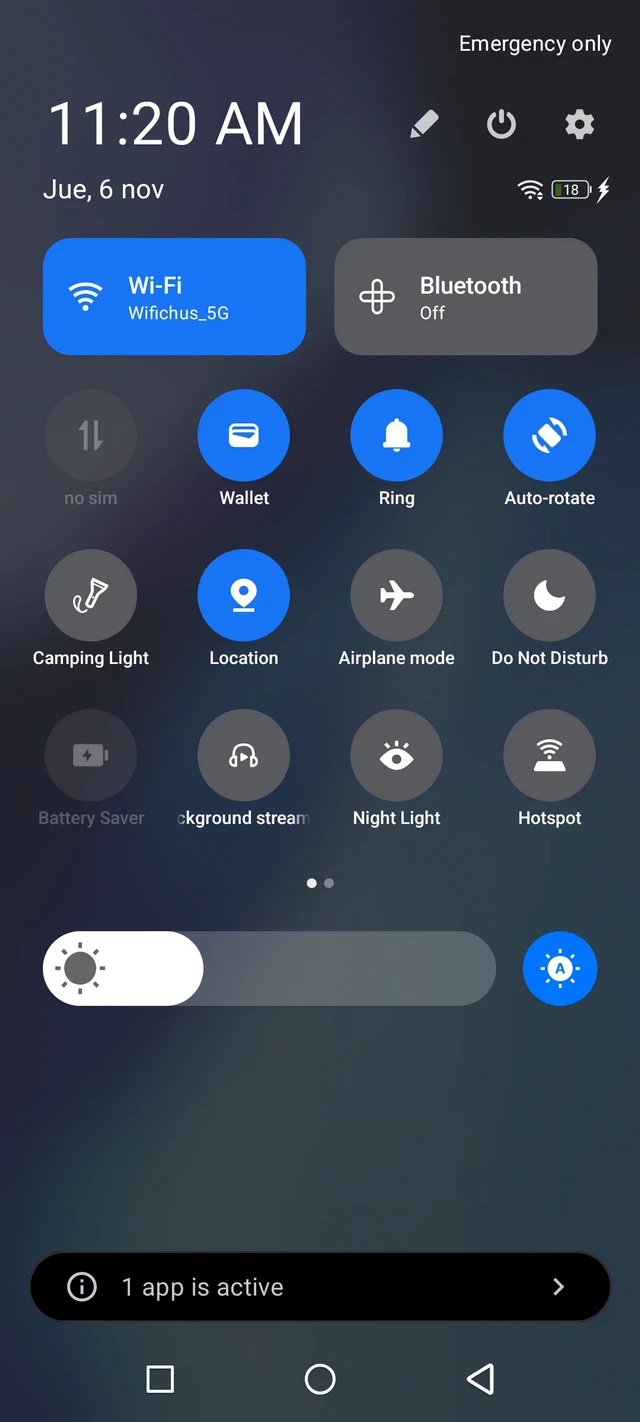Go back with navigation bar arrow
This screenshot has height=1422, width=640.
[x=480, y=1379]
